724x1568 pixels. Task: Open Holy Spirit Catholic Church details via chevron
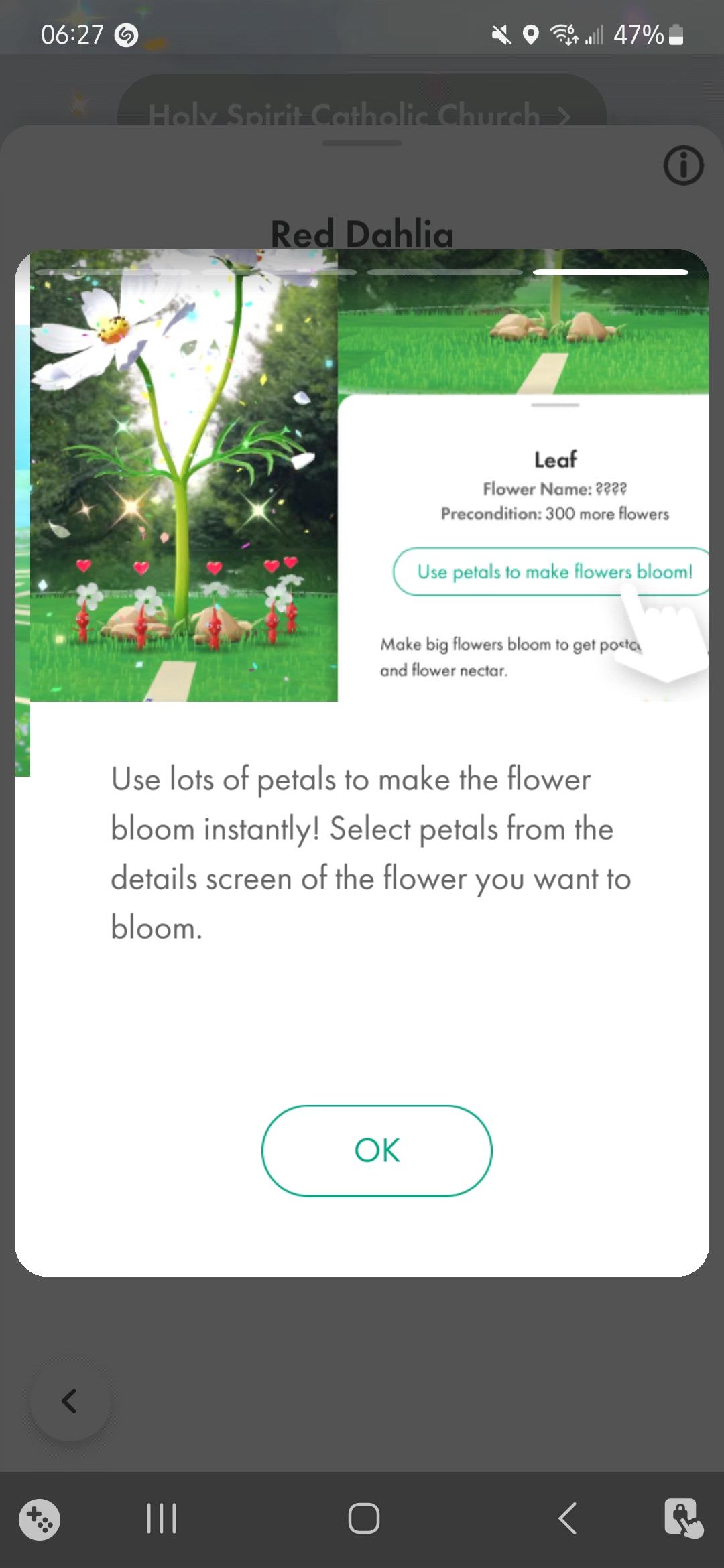(566, 115)
